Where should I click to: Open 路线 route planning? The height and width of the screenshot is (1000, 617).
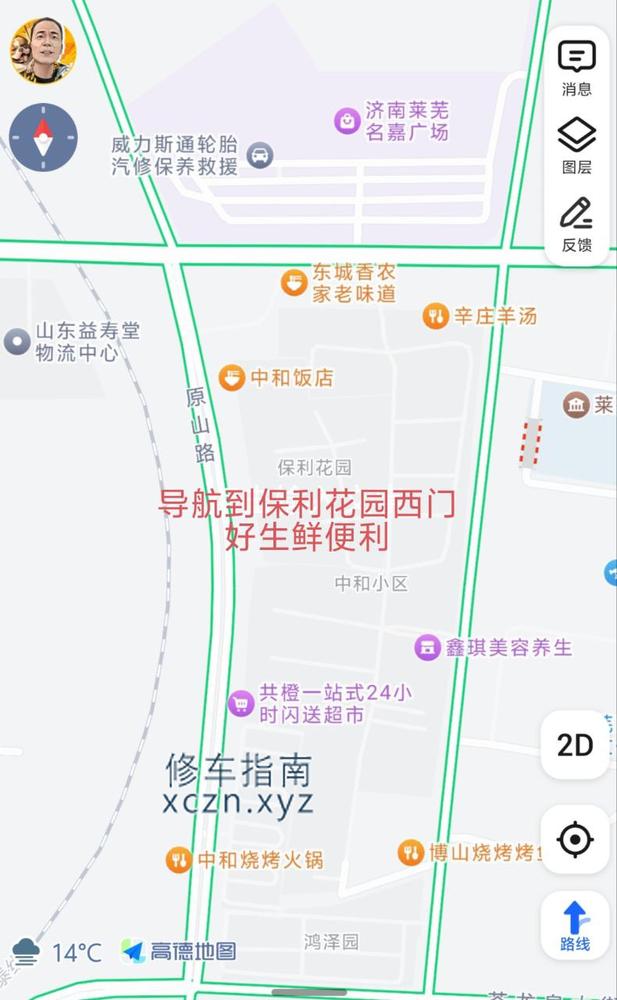point(575,925)
